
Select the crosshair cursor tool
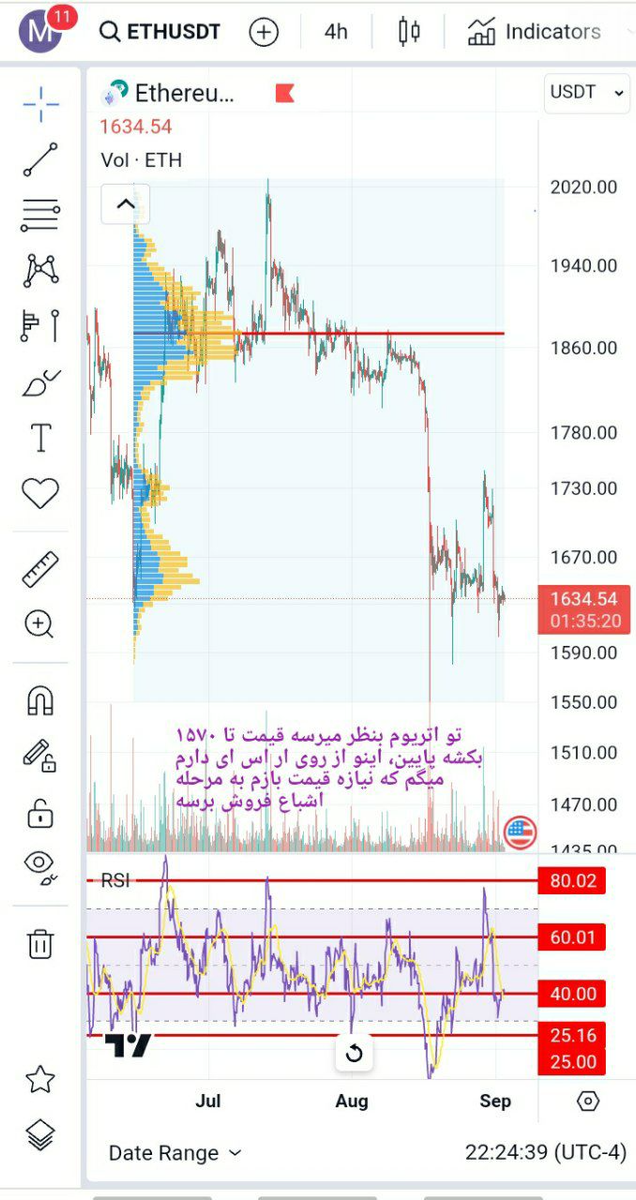[41, 103]
